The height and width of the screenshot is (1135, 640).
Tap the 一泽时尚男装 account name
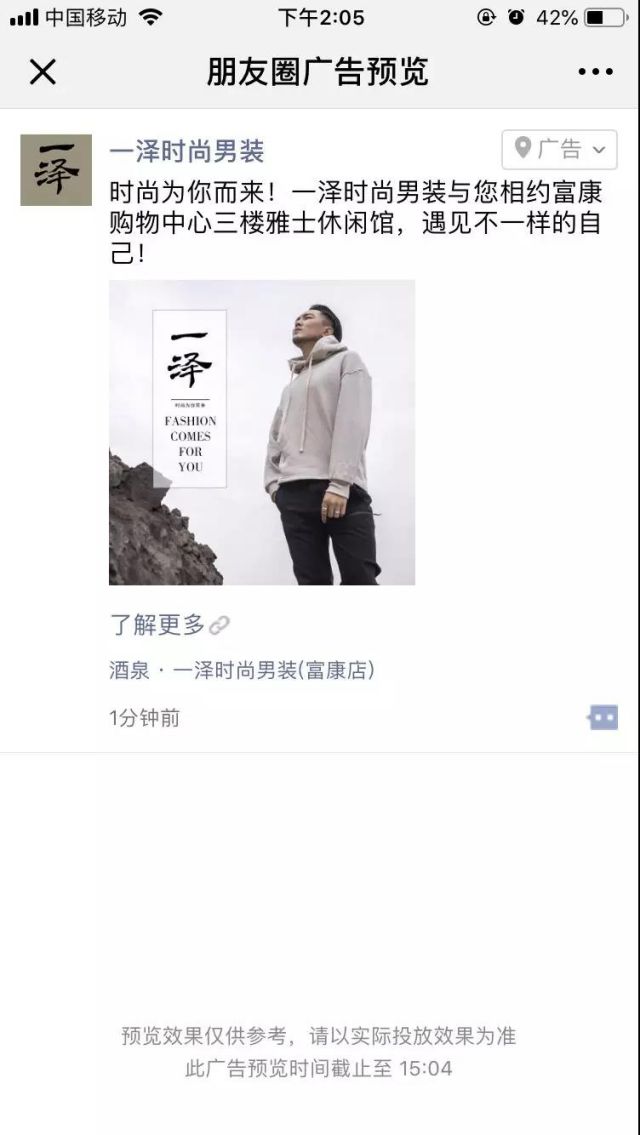tap(186, 151)
